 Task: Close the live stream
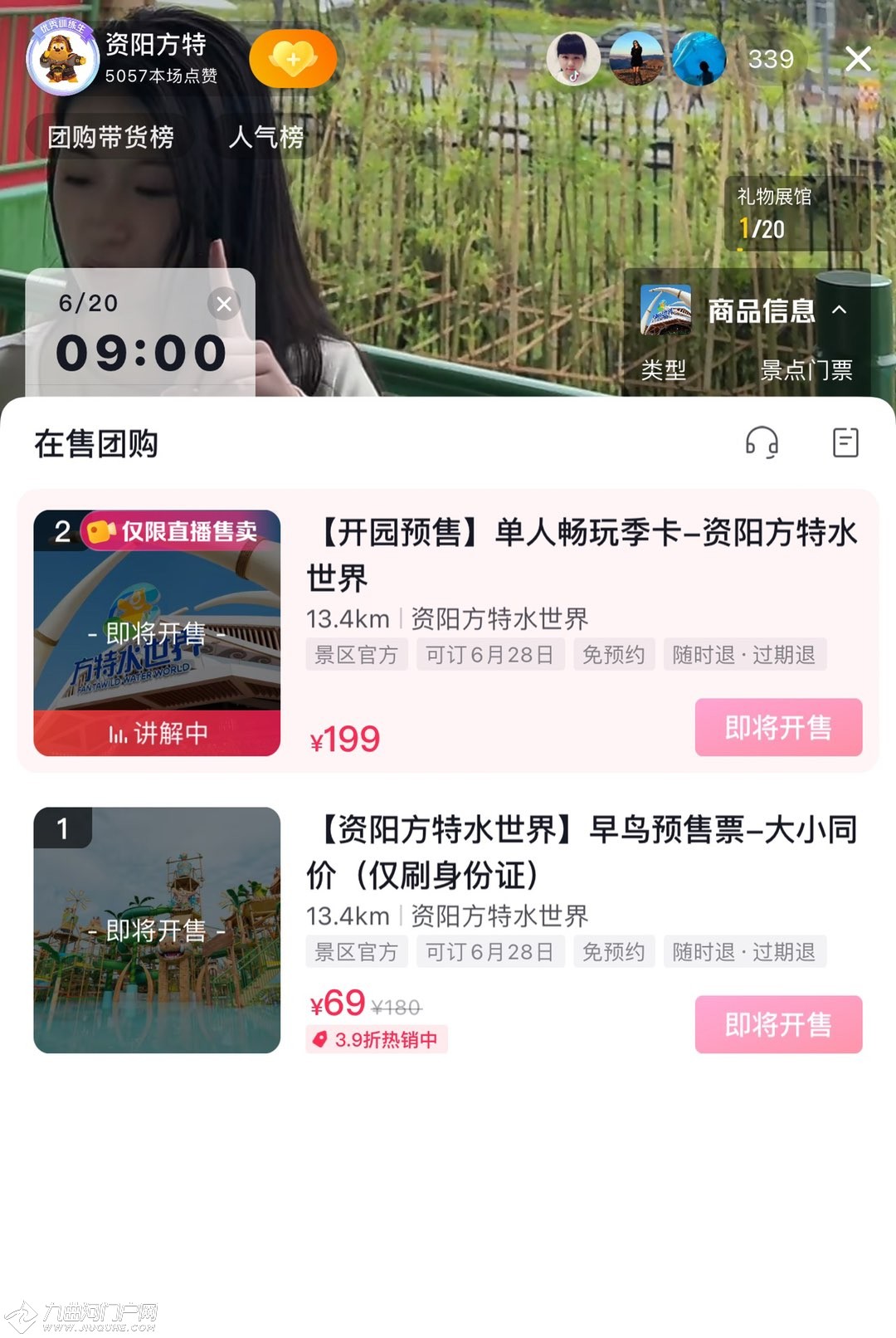[x=857, y=59]
